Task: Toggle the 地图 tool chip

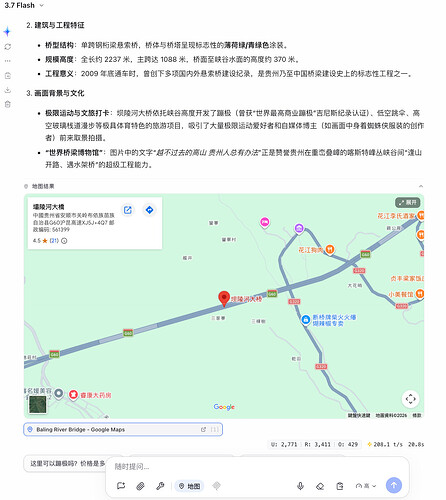Action: [189, 486]
